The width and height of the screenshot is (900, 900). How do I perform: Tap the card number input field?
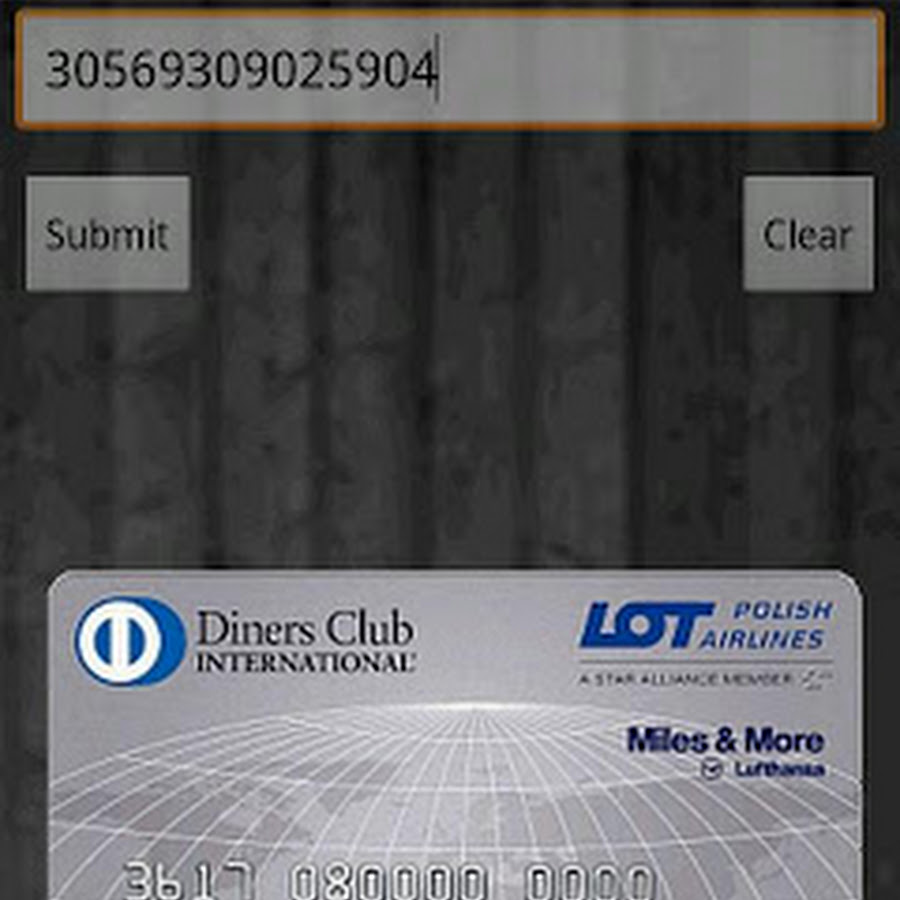point(450,70)
